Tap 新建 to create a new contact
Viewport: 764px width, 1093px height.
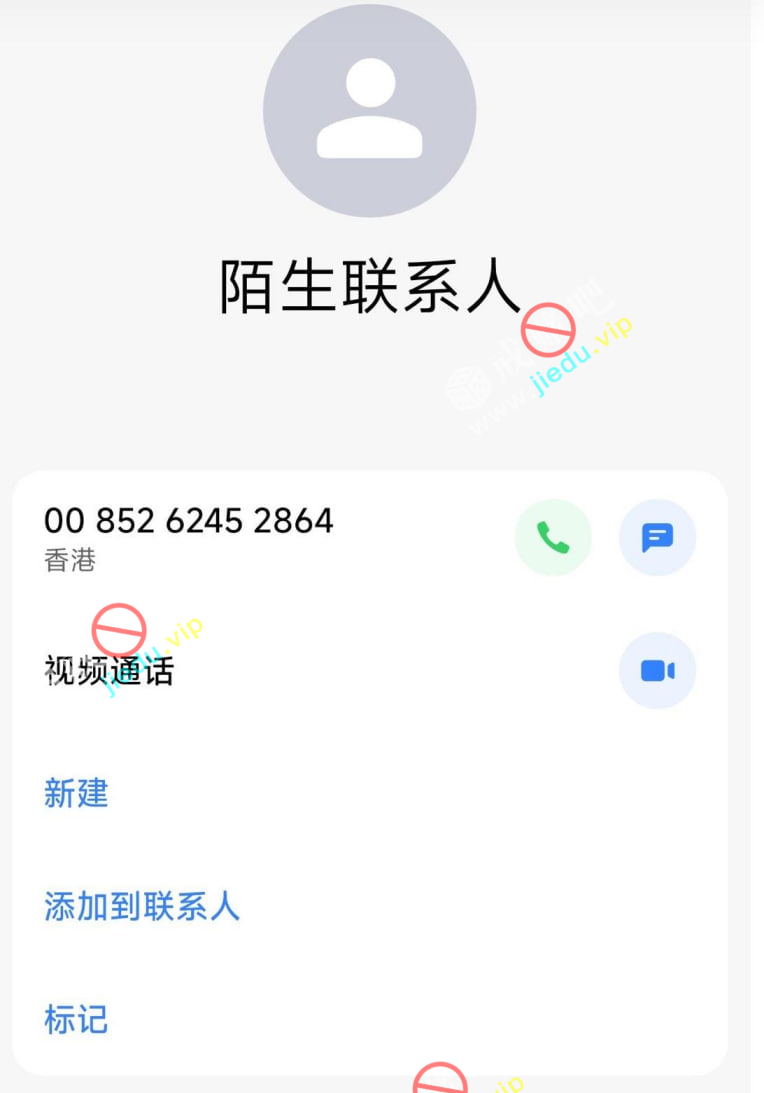pos(76,794)
